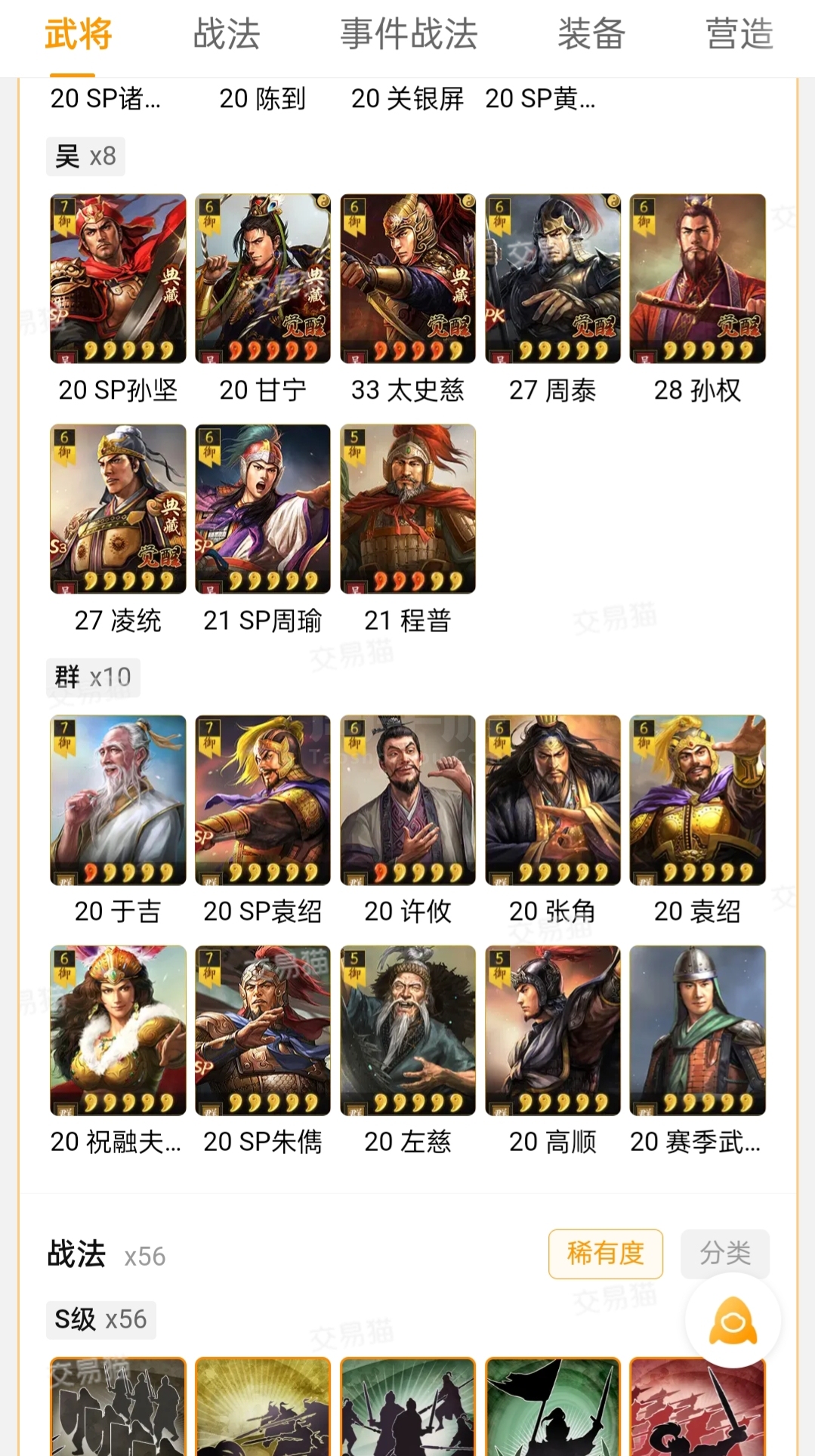The width and height of the screenshot is (815, 1456).
Task: Tap the 孙权 hero card
Action: [x=698, y=279]
